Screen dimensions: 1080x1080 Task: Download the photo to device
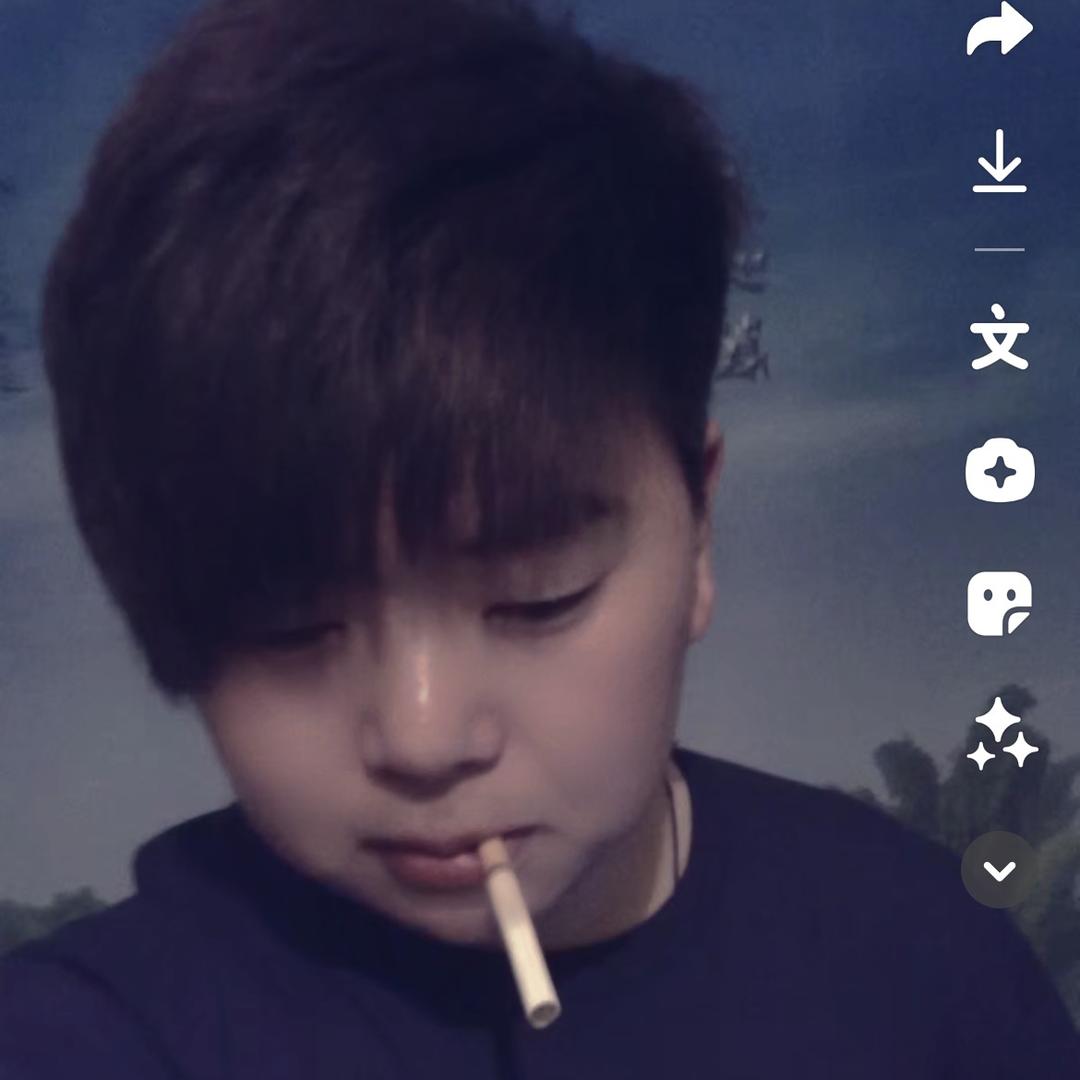tap(999, 161)
